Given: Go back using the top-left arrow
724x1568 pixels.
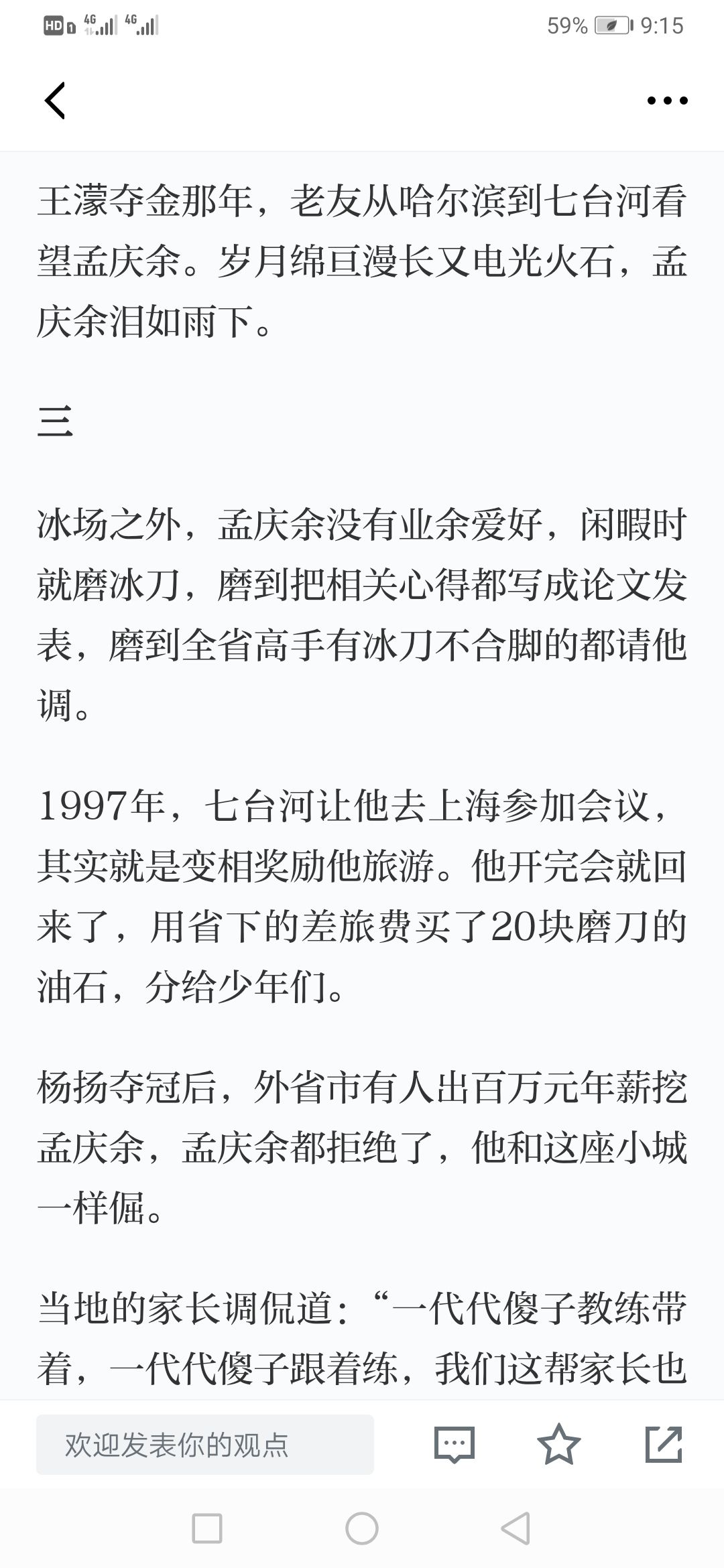Looking at the screenshot, I should click(55, 101).
